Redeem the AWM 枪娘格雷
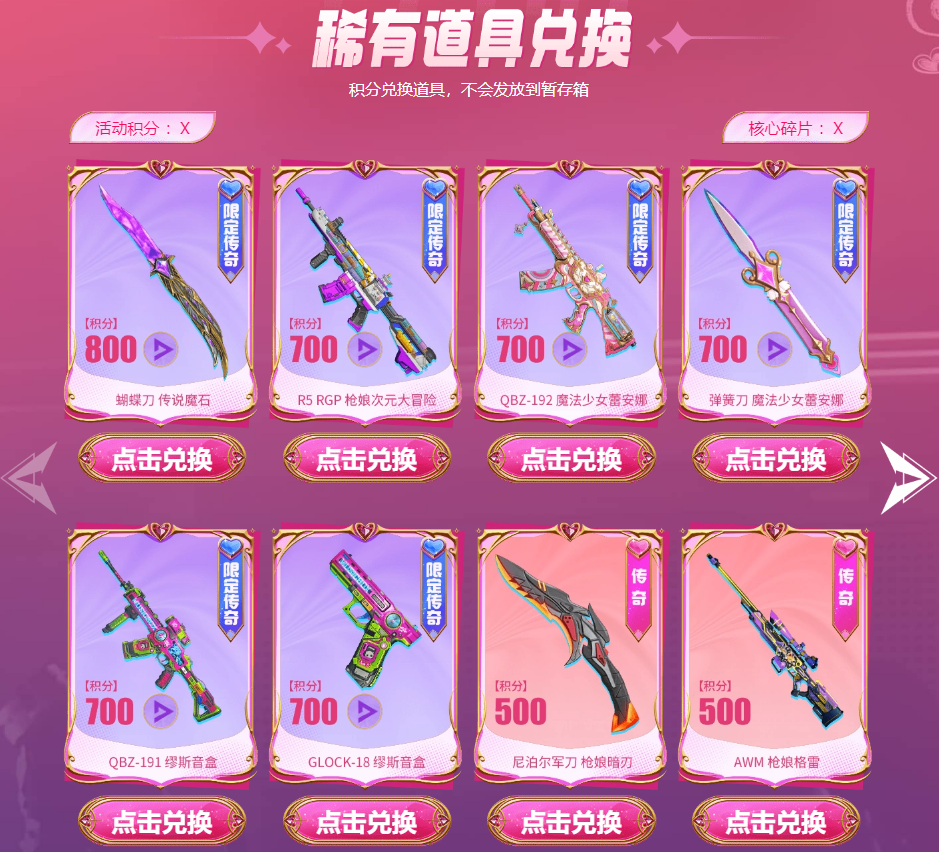Screen dimensions: 939x852 click(x=775, y=822)
